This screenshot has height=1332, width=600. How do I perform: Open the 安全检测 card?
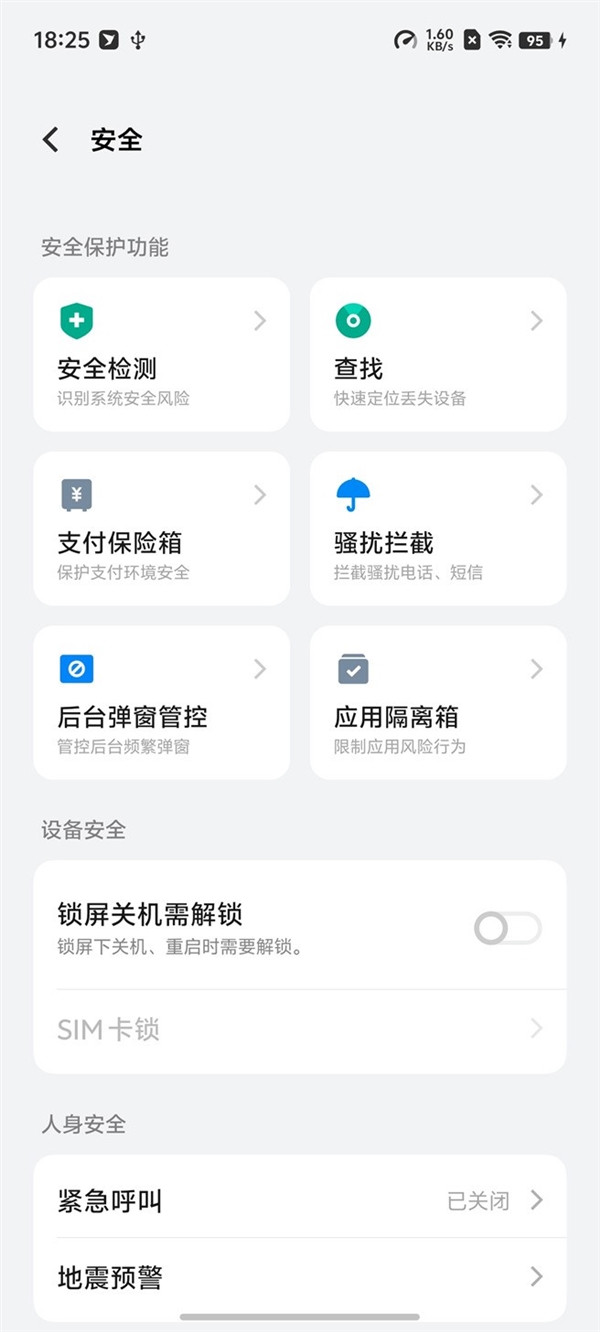pos(161,355)
